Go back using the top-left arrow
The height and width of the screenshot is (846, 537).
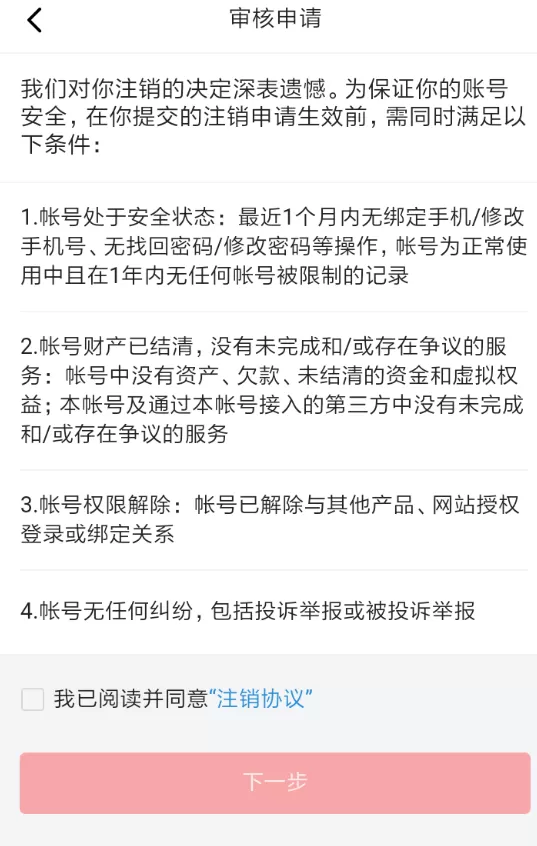(34, 21)
